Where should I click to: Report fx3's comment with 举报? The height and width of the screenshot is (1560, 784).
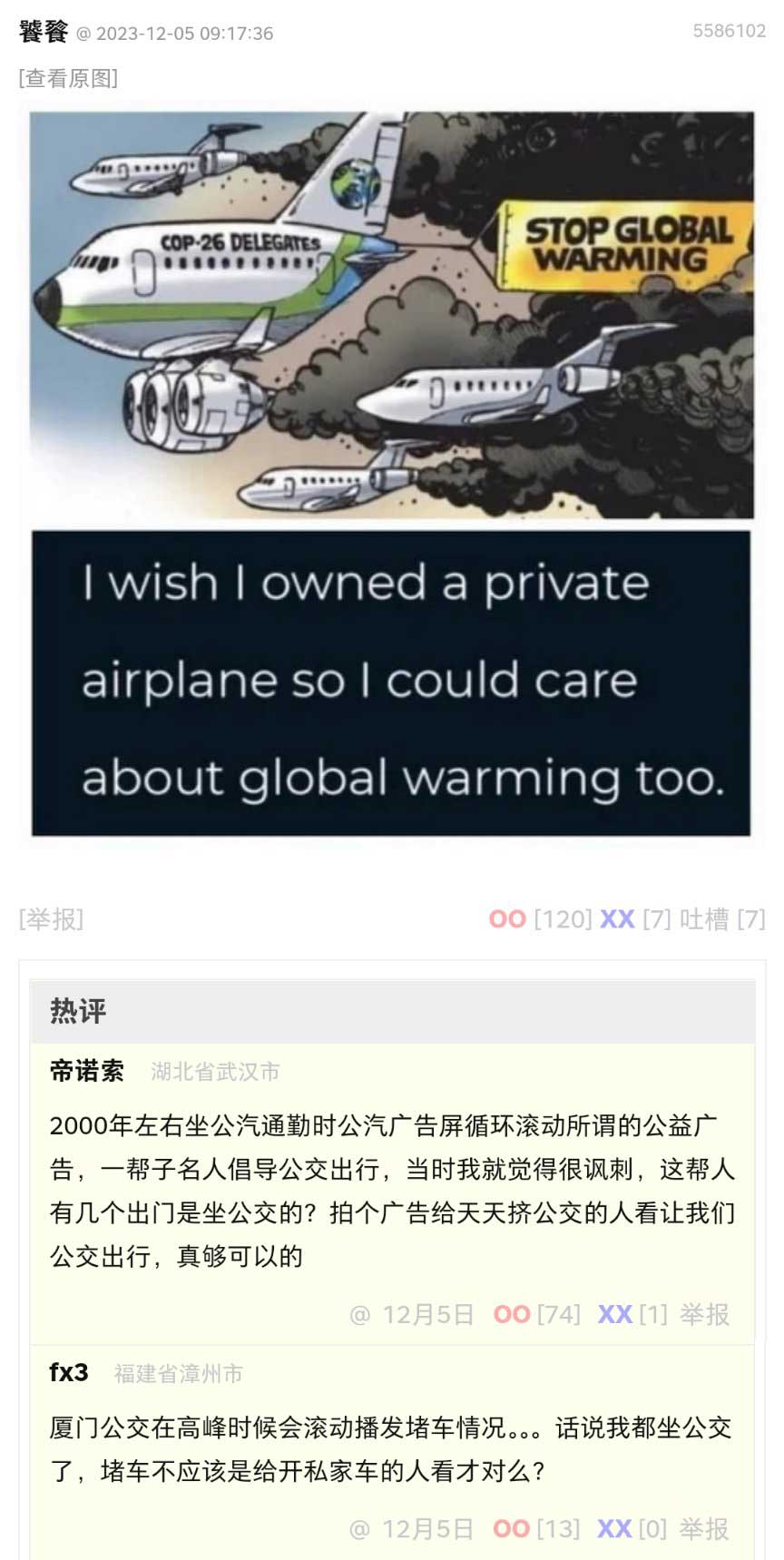(705, 1529)
